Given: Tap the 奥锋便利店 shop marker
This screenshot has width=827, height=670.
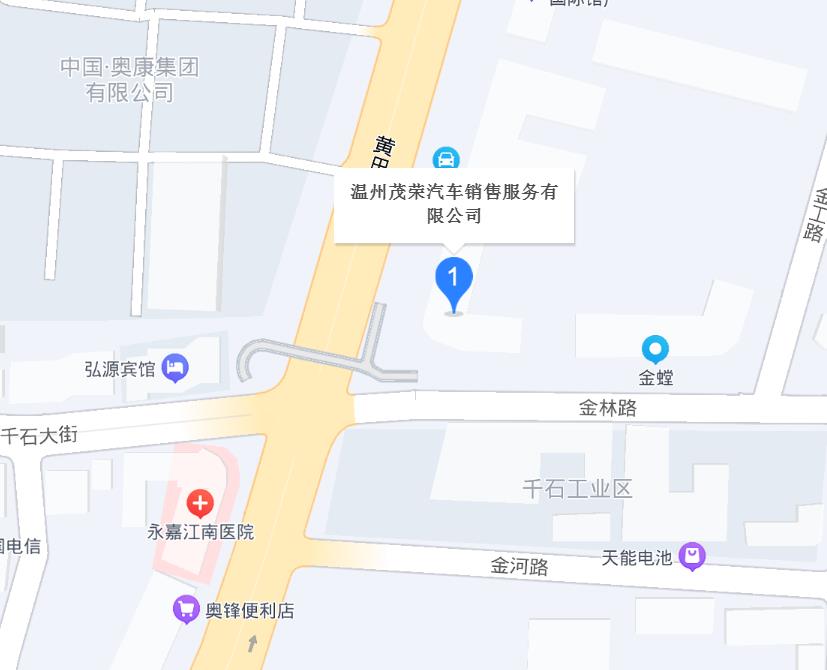Looking at the screenshot, I should [x=185, y=609].
